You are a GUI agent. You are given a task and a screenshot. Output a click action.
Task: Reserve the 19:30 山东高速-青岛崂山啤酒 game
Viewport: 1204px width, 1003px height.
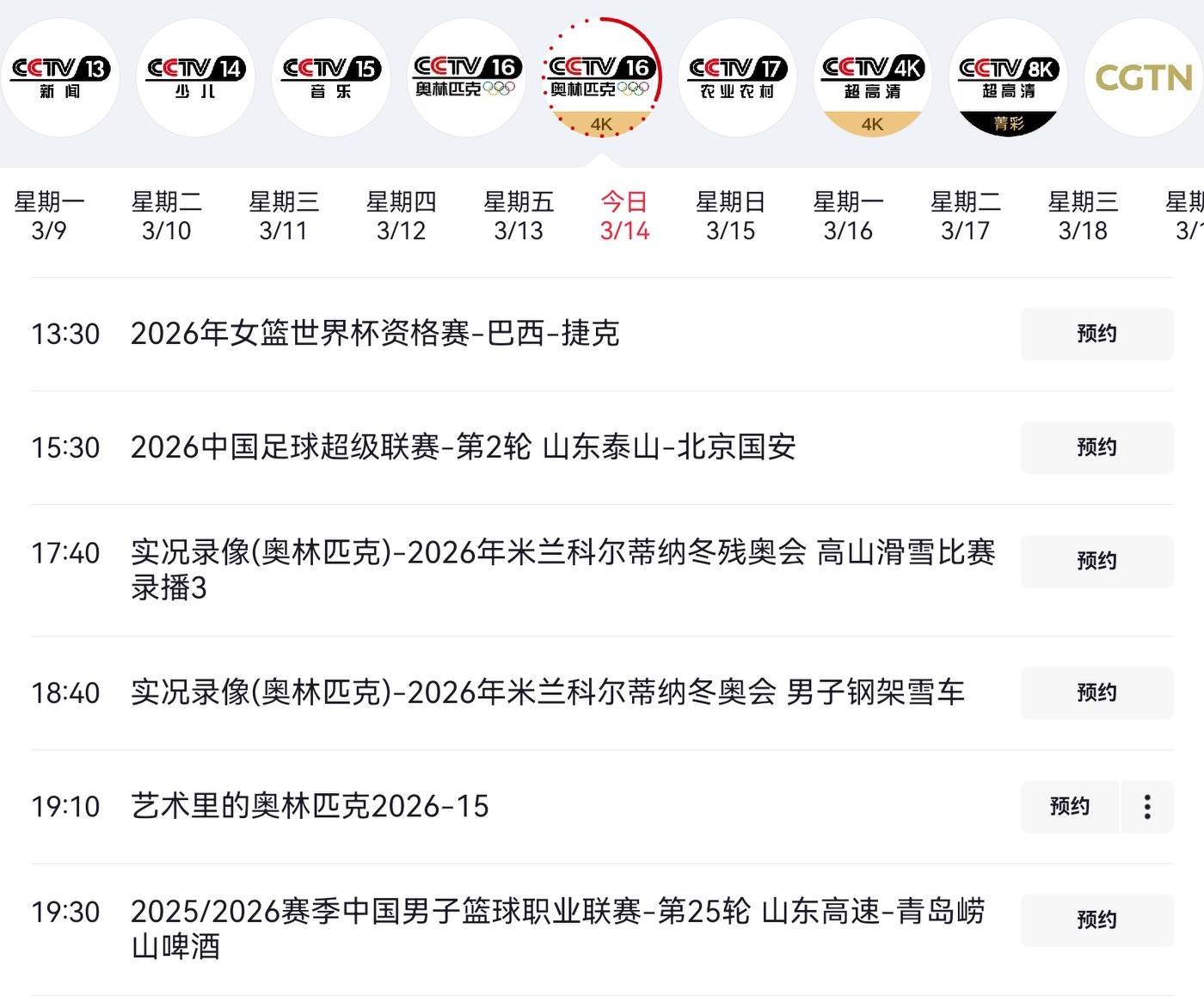[1096, 920]
